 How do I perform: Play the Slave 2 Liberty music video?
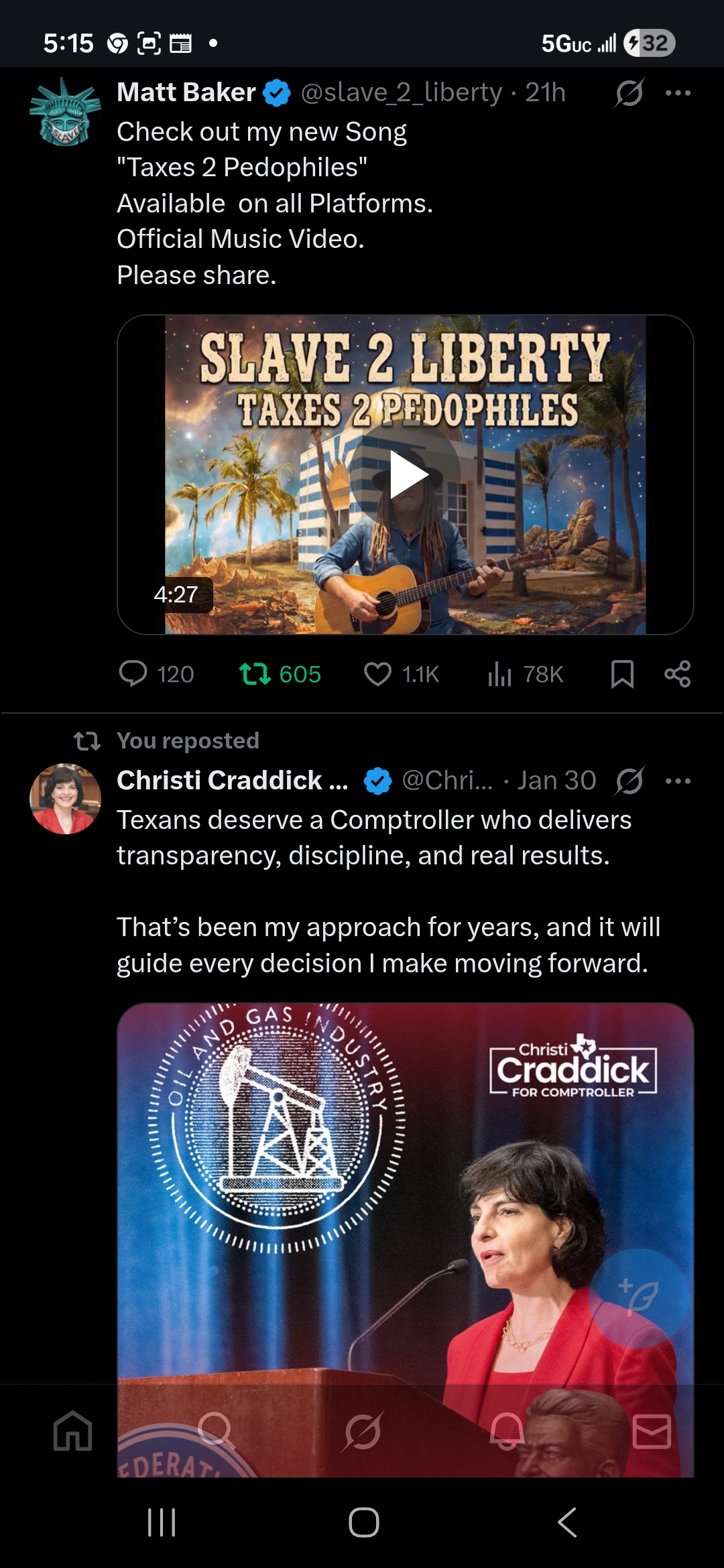pyautogui.click(x=406, y=474)
